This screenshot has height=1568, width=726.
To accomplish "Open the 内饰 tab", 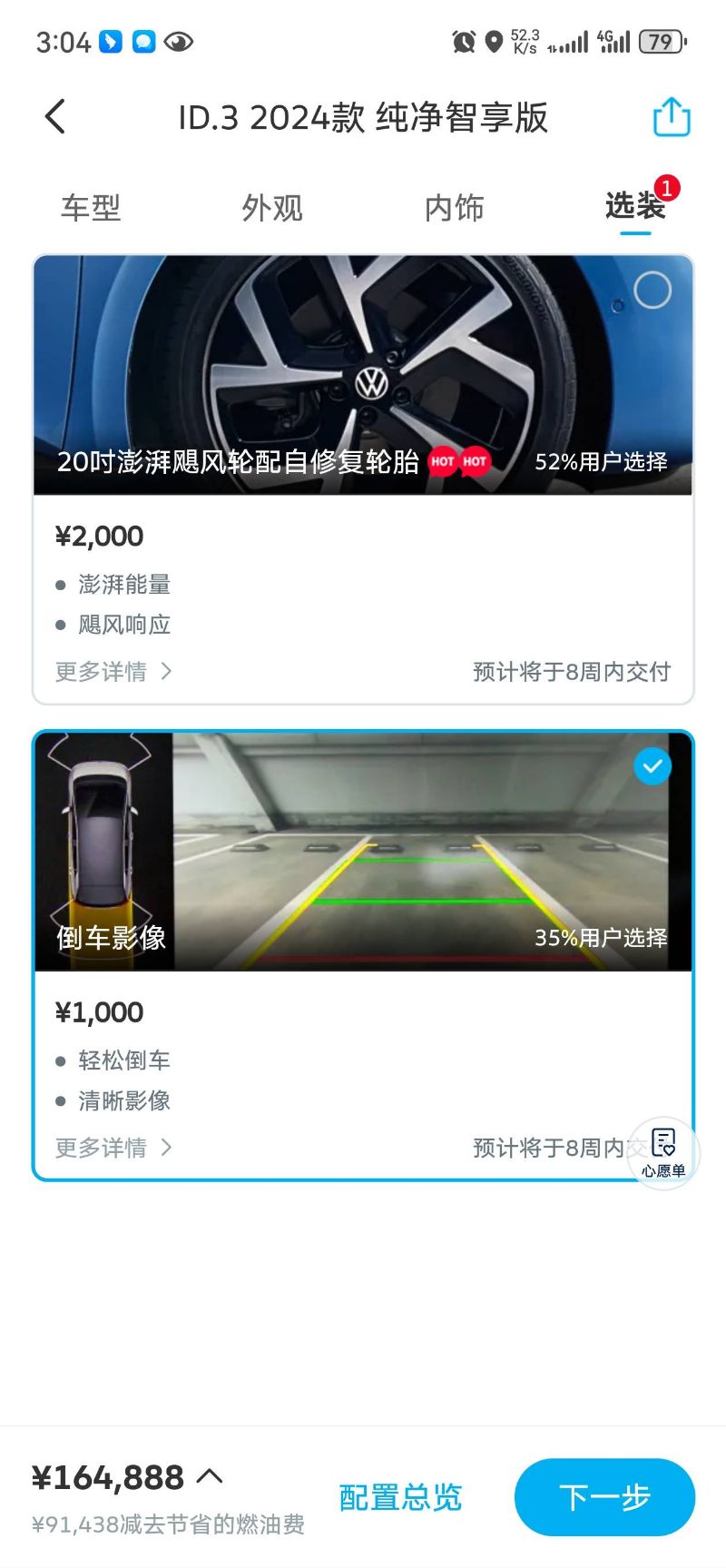I will (x=454, y=208).
